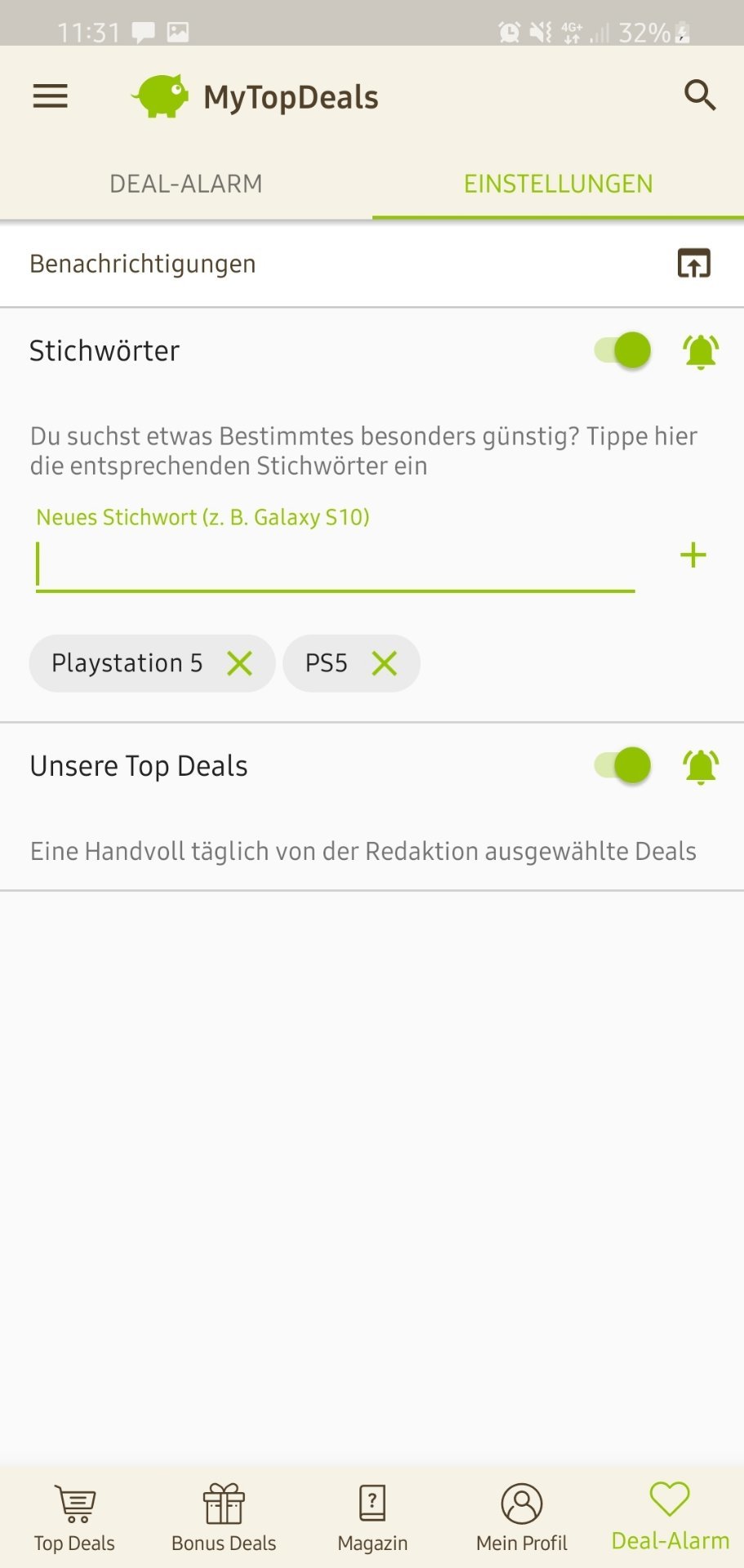Delete the PS5 keyword chip
The width and height of the screenshot is (744, 1568).
[384, 663]
